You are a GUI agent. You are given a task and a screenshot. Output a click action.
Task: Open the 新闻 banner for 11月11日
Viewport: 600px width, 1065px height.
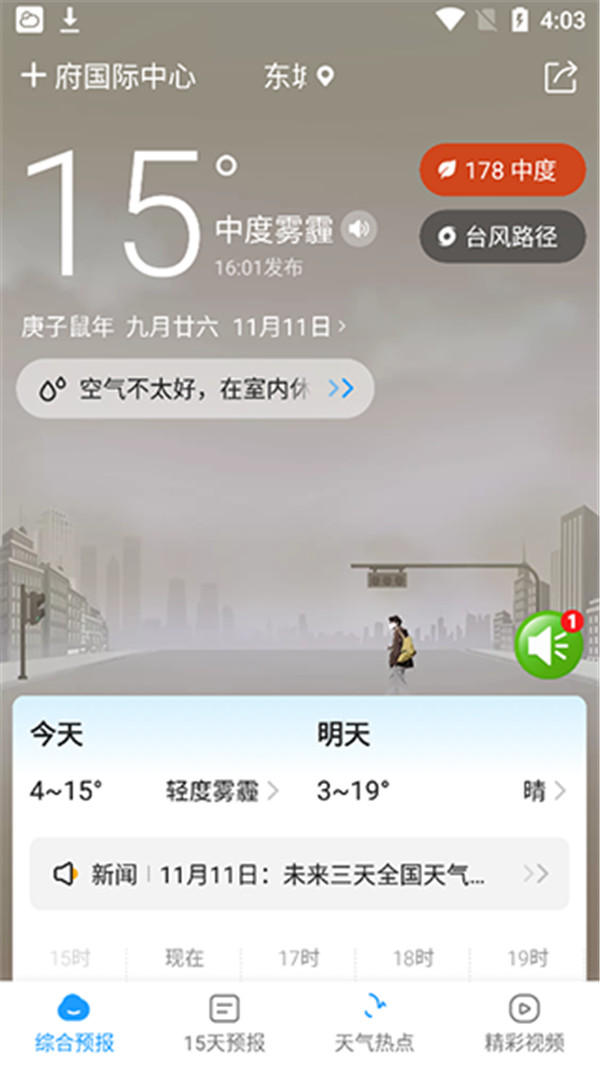(x=299, y=874)
